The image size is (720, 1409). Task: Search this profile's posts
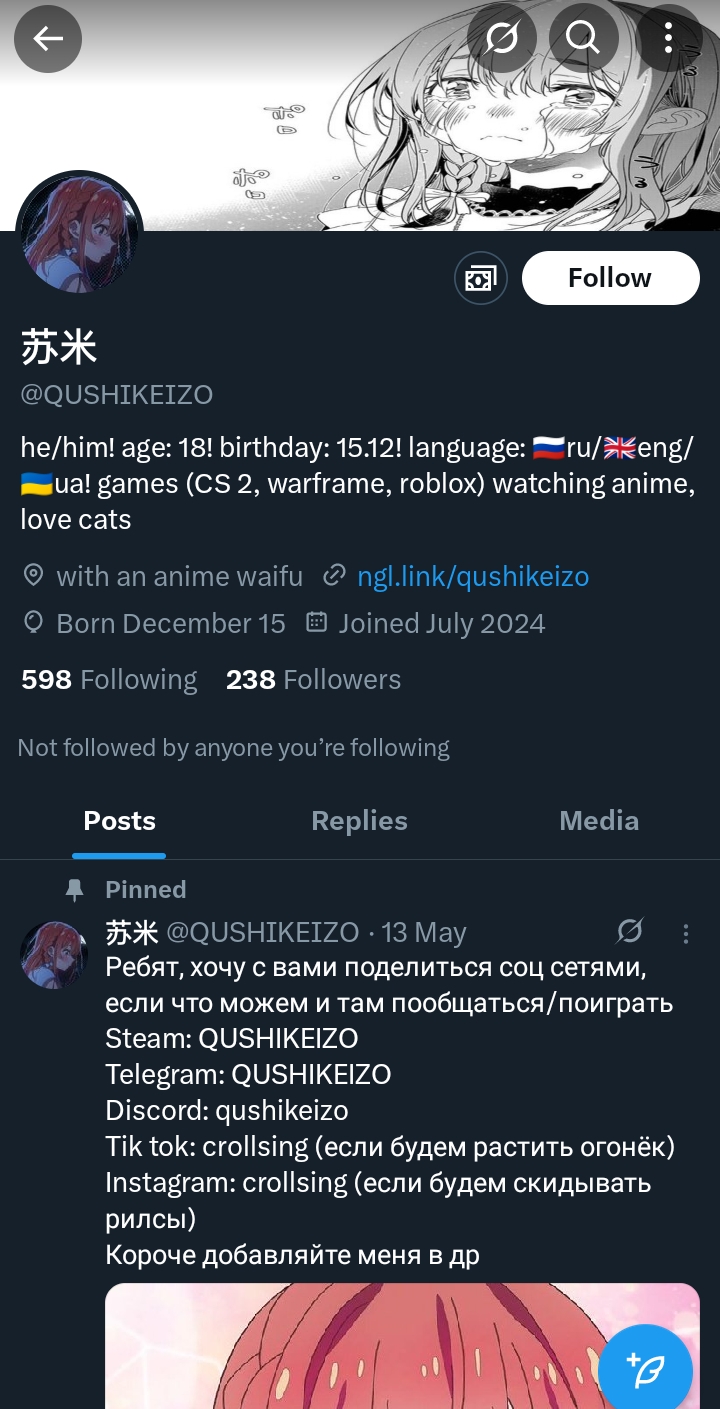click(582, 38)
